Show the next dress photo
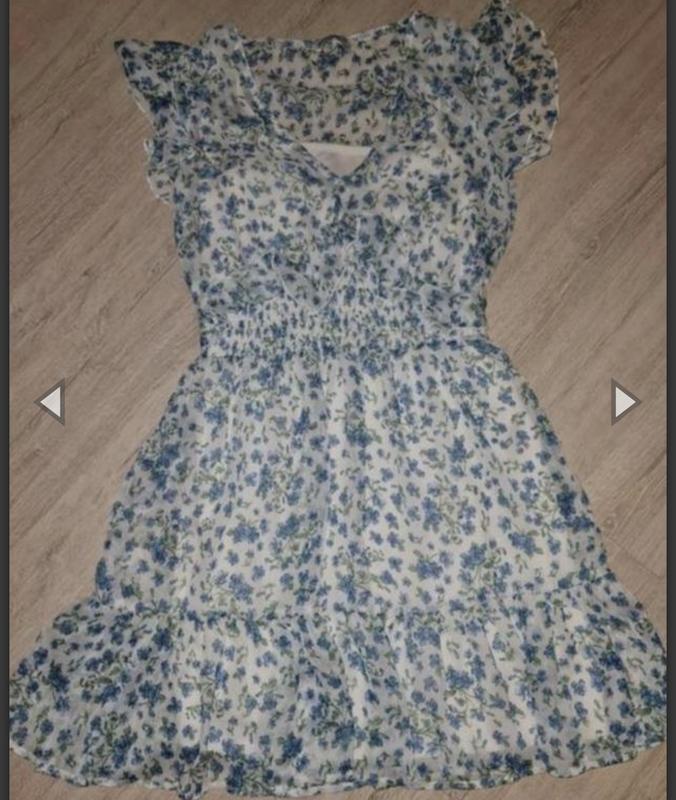The image size is (676, 800). click(x=625, y=402)
